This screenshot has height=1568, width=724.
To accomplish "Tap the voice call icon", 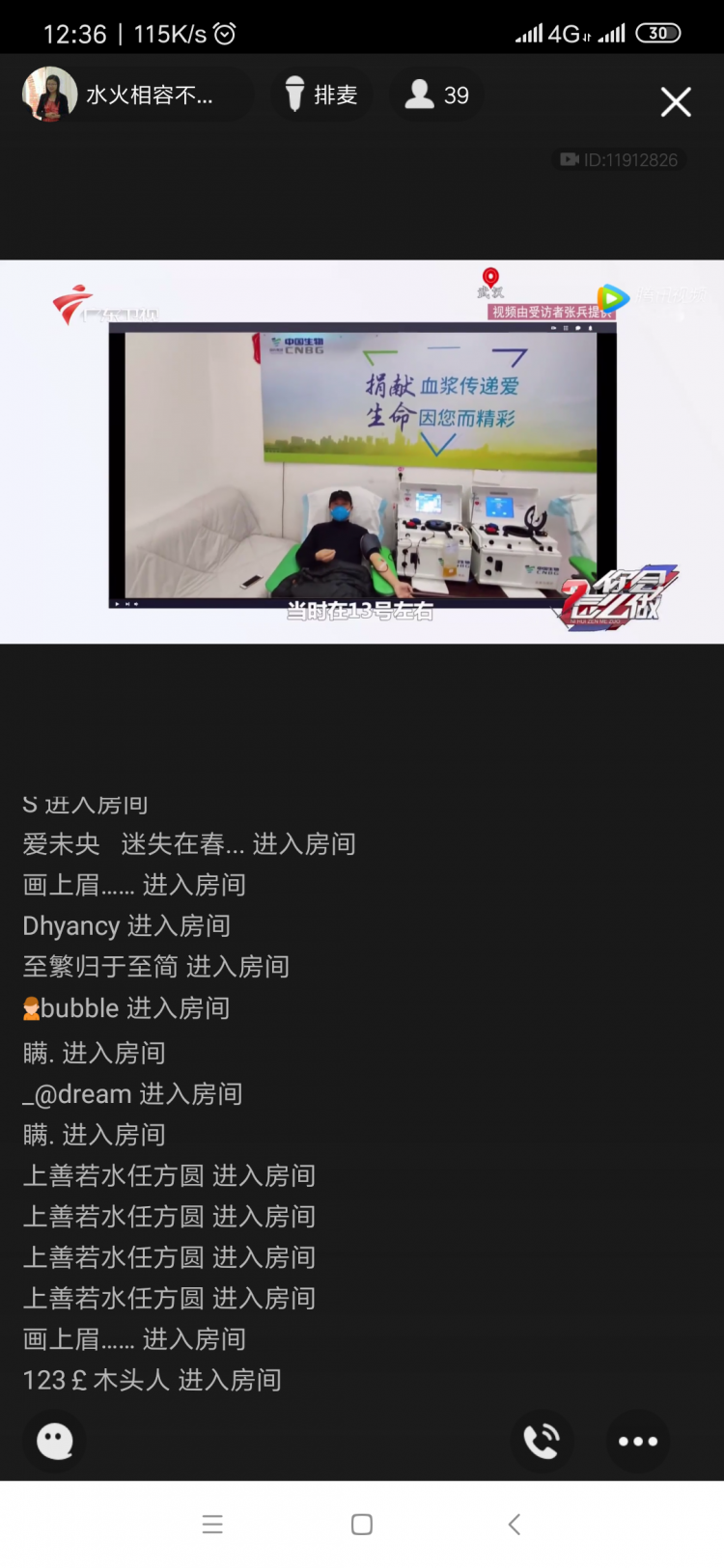I will (542, 1441).
